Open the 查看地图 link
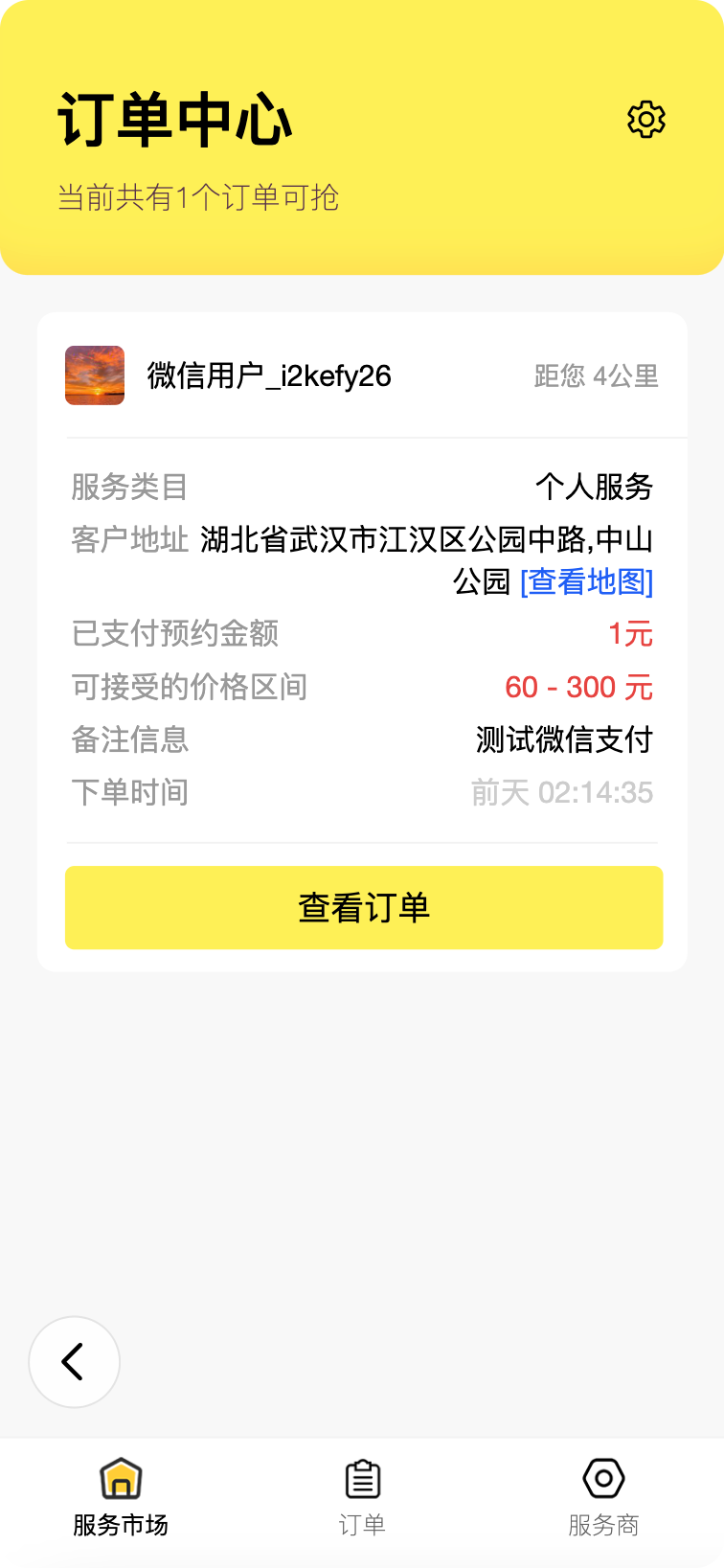Screen dimensions: 724x1568 [x=586, y=581]
